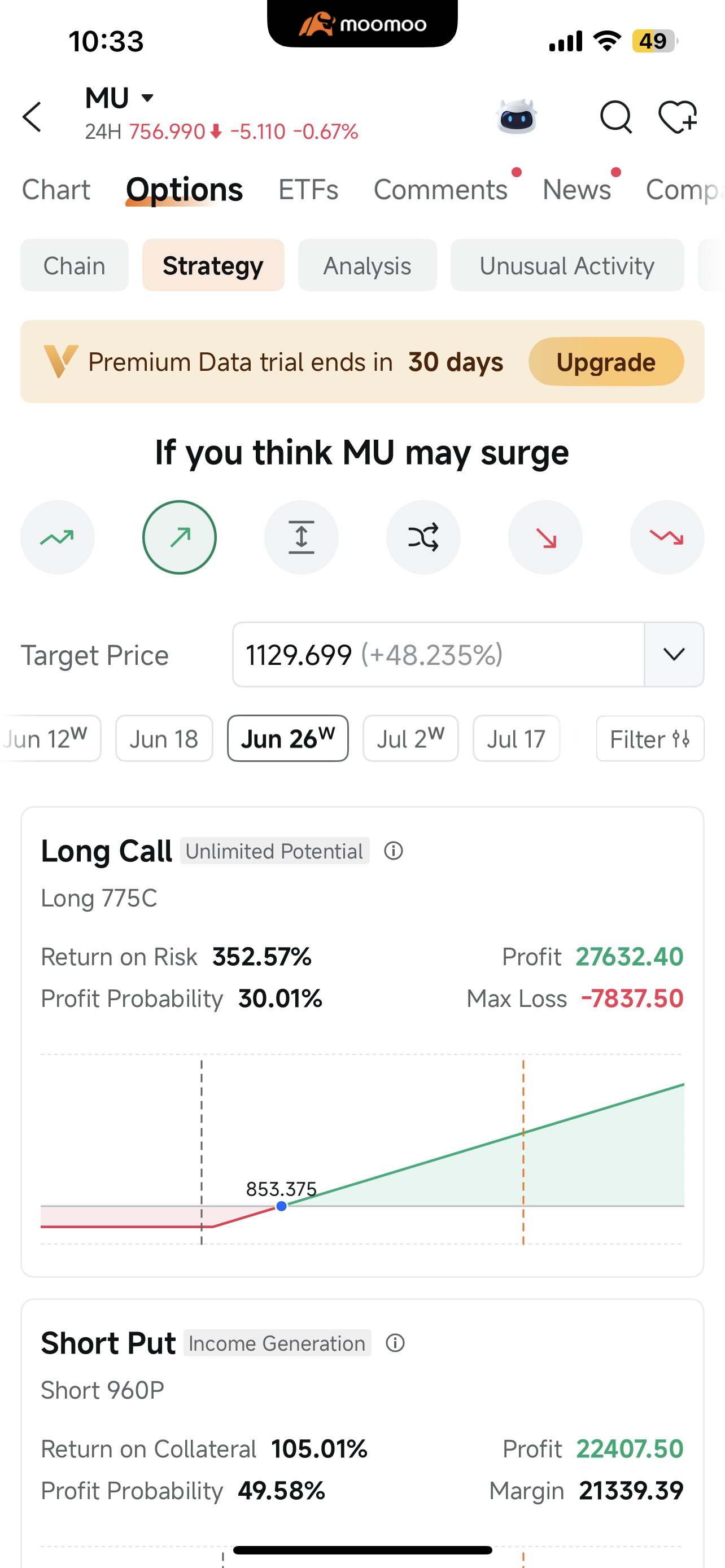Open the search magnifier icon
The width and height of the screenshot is (725, 1568).
[616, 116]
